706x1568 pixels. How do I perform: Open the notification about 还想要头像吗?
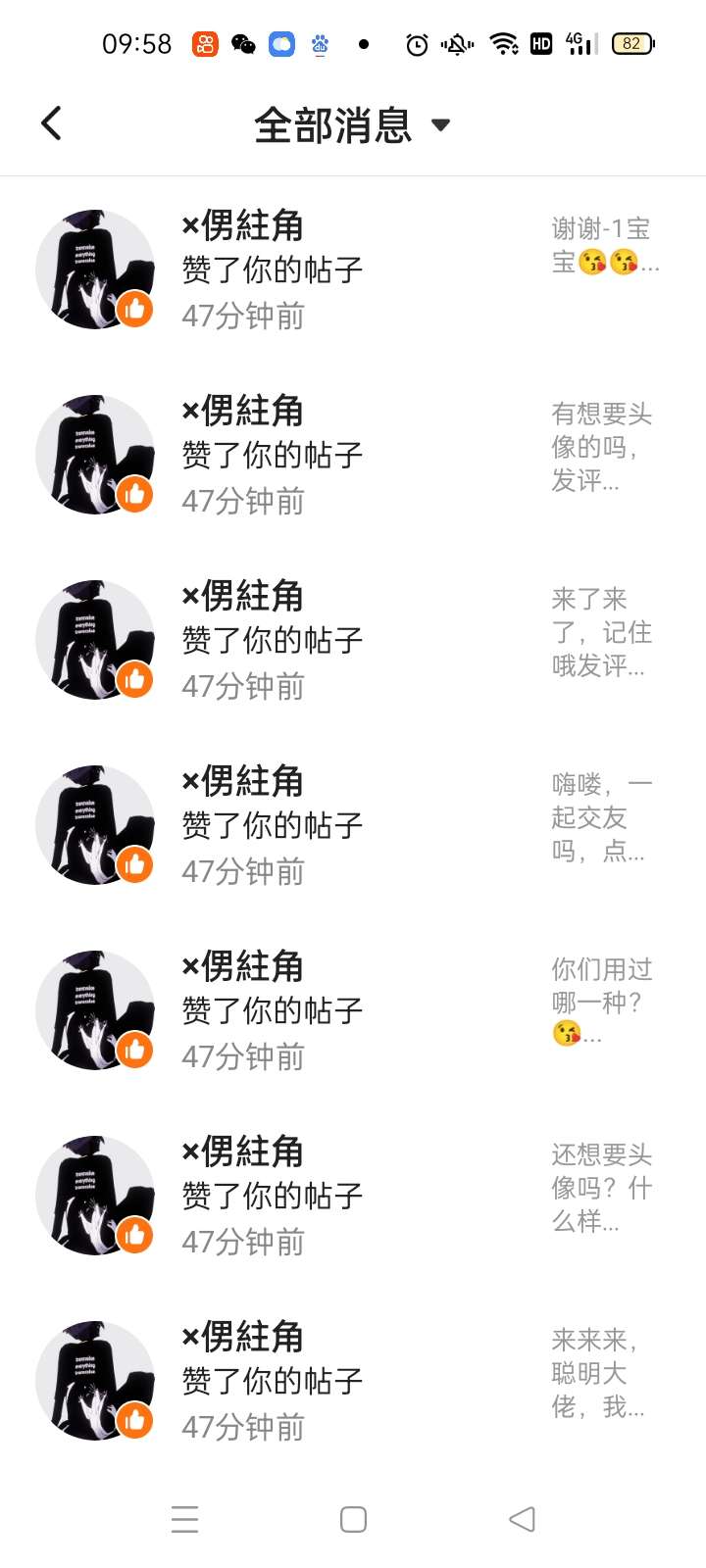pos(353,1195)
